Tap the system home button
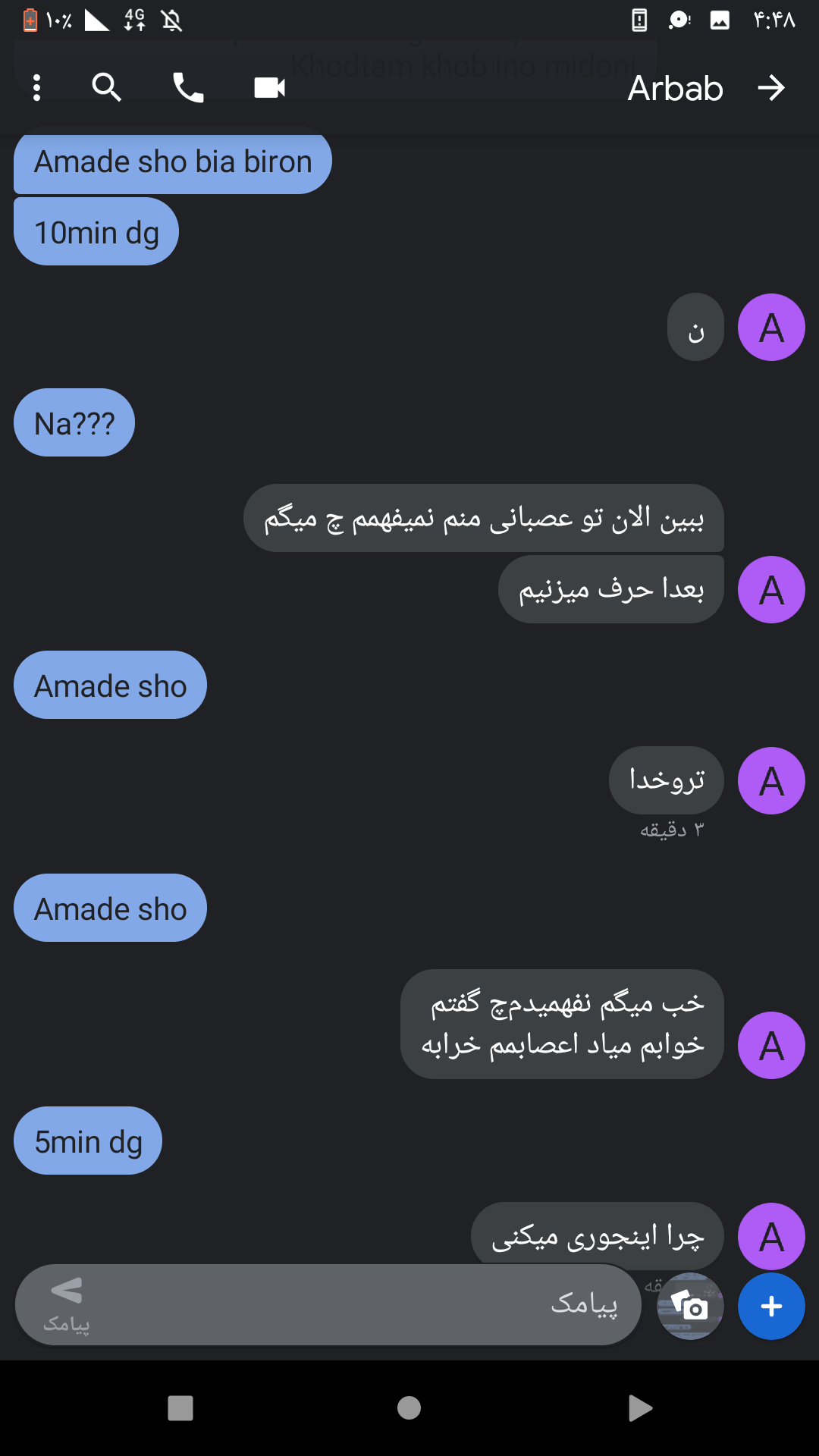This screenshot has height=1456, width=819. click(409, 1408)
